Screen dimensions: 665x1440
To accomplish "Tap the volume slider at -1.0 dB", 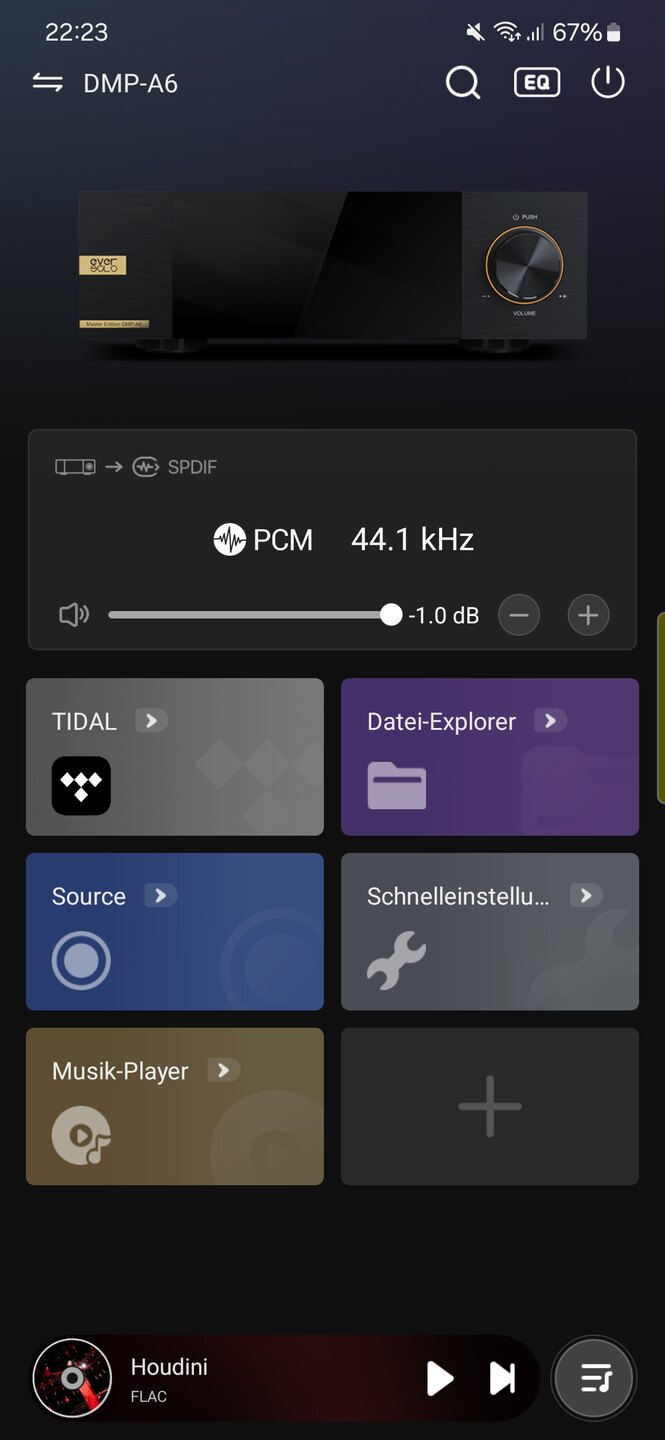I will (x=391, y=615).
